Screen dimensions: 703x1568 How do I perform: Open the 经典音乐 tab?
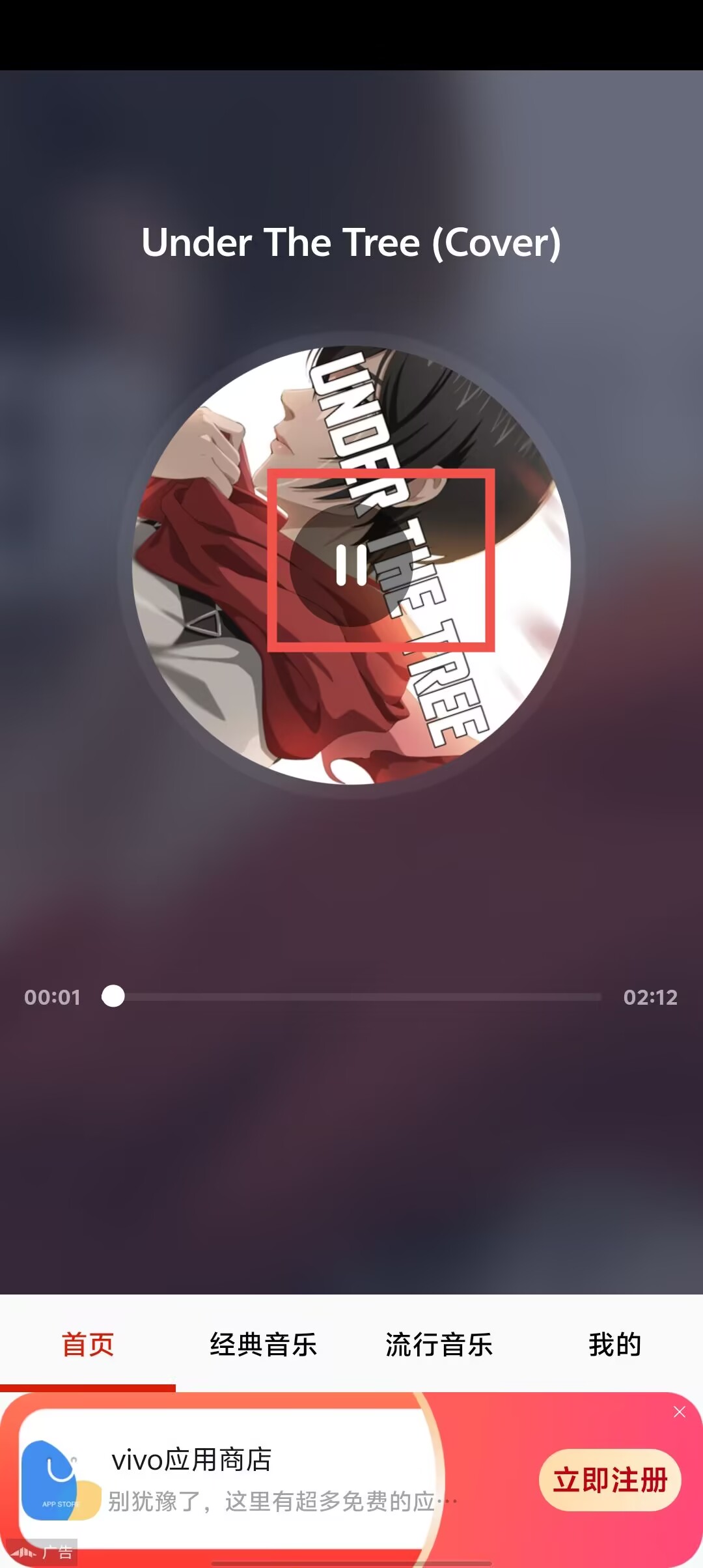[264, 1344]
